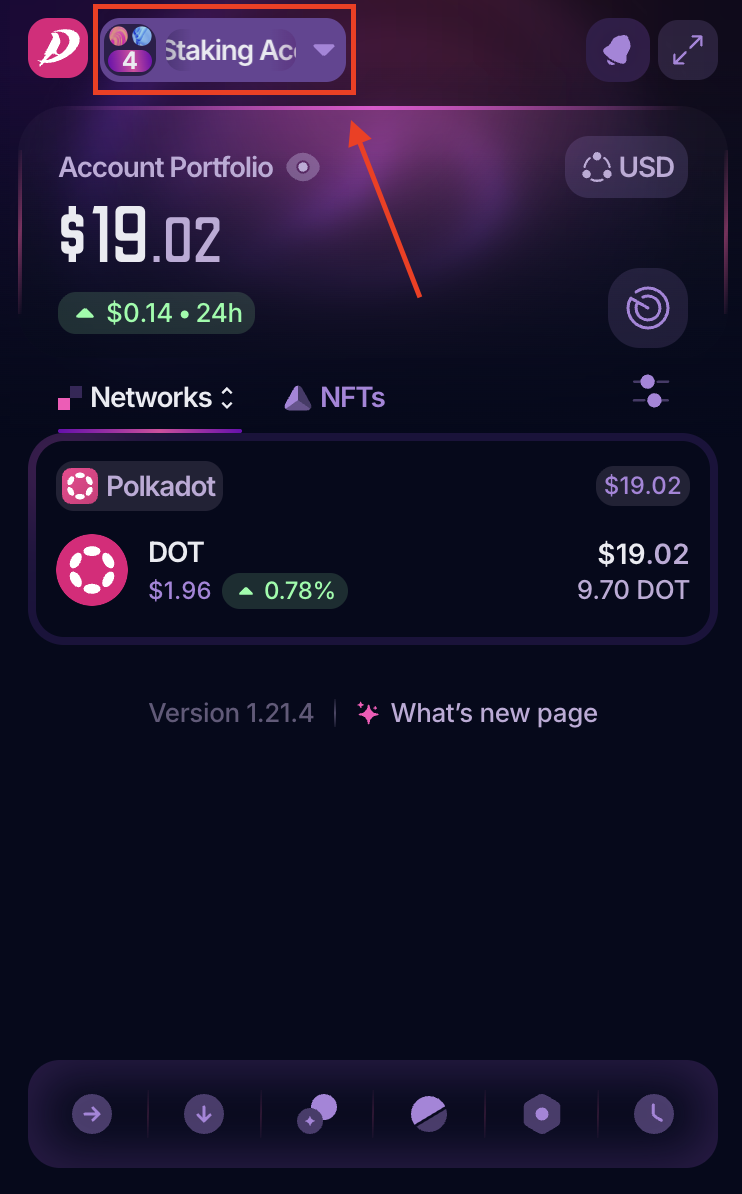Change the USD display currency
Screen dimensions: 742x1194
pos(627,167)
